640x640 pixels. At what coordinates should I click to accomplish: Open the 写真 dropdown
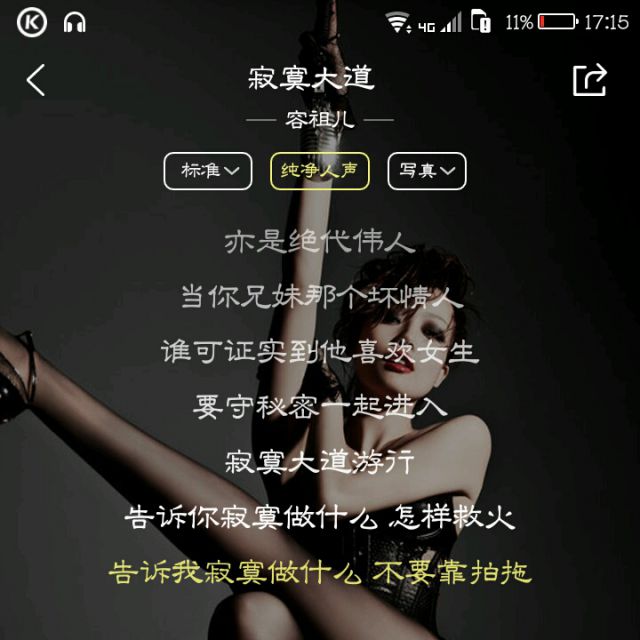pyautogui.click(x=427, y=171)
